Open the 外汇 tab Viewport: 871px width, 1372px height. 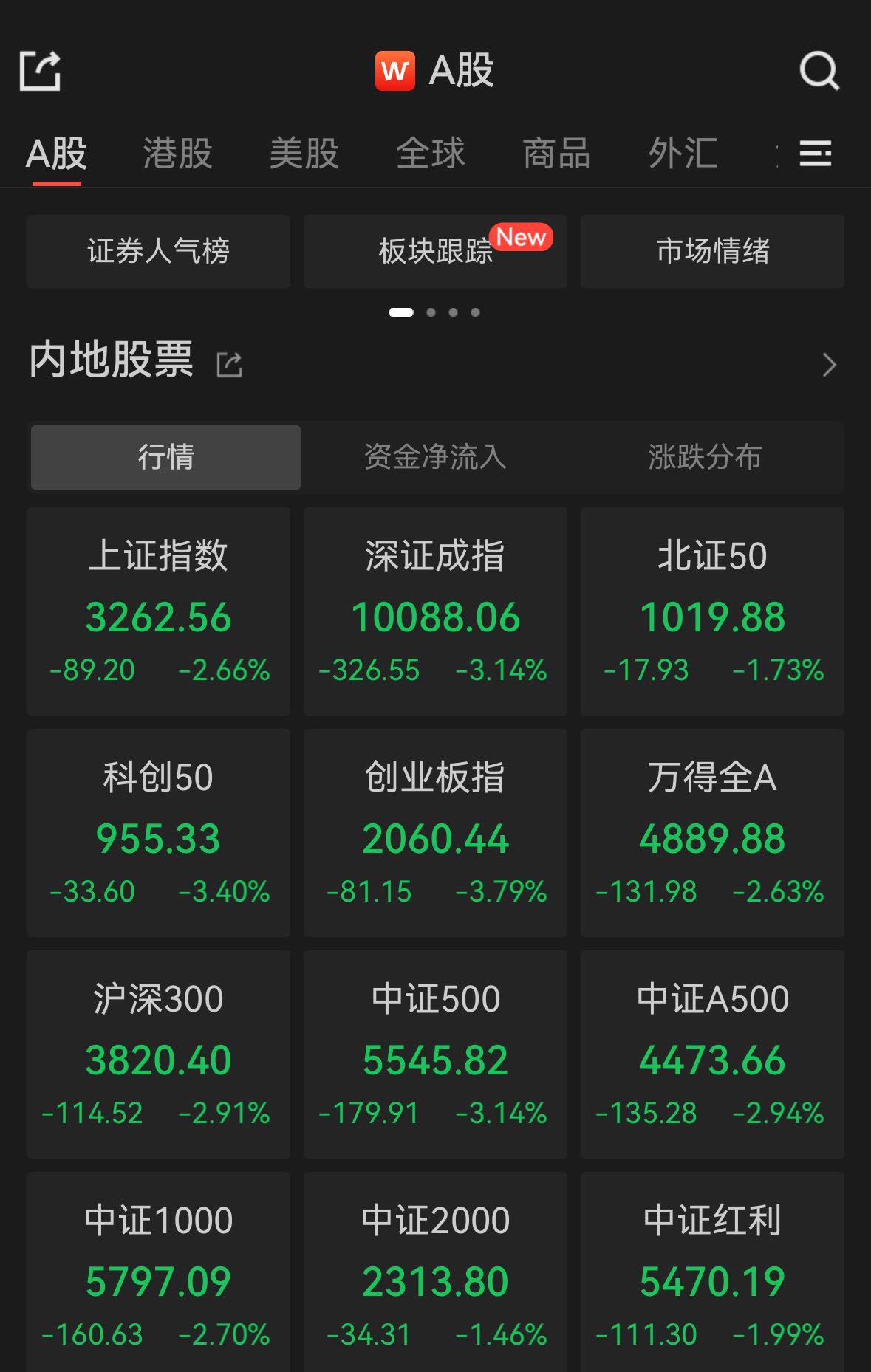[x=683, y=154]
